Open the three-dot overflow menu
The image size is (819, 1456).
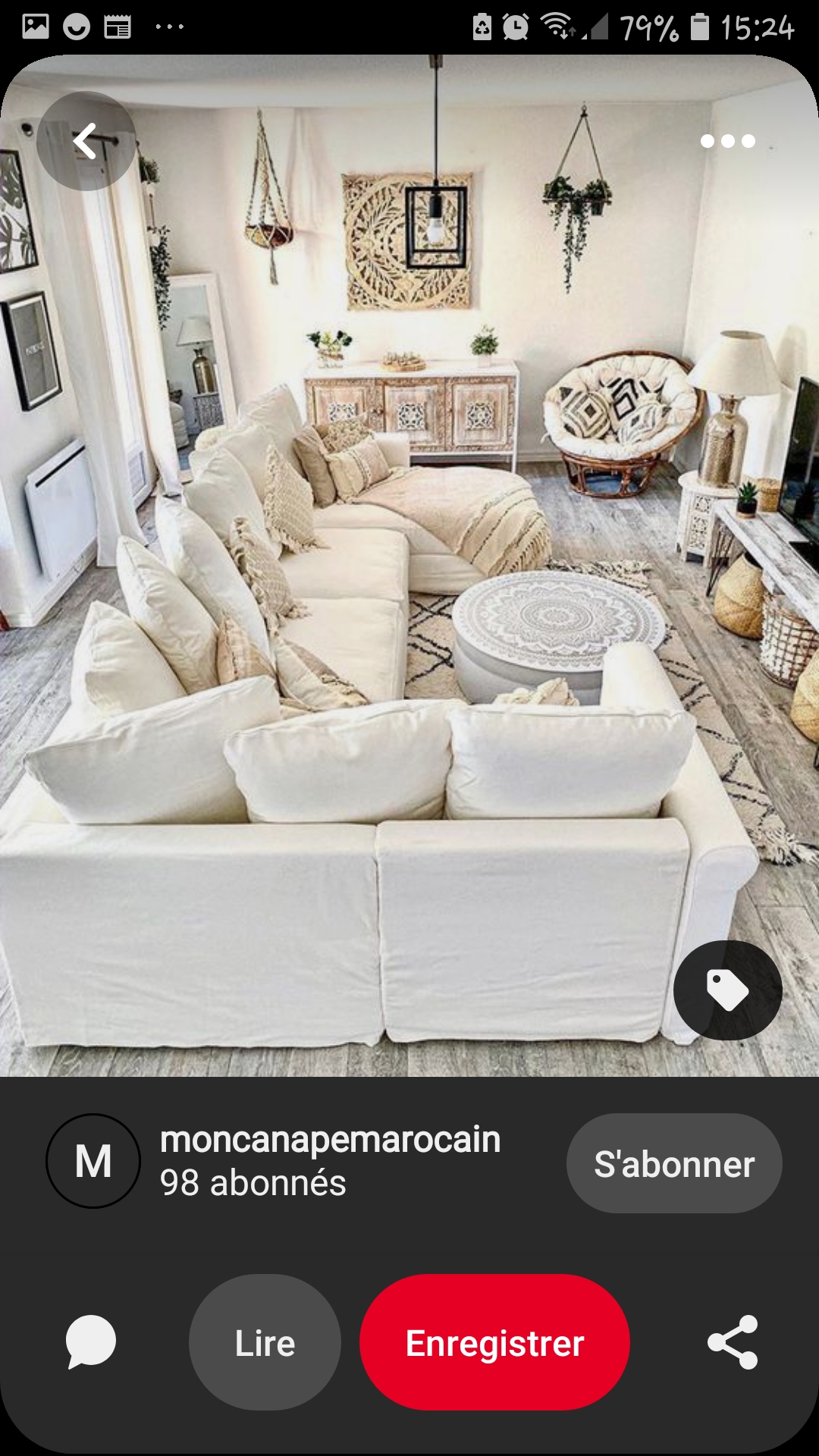[727, 141]
